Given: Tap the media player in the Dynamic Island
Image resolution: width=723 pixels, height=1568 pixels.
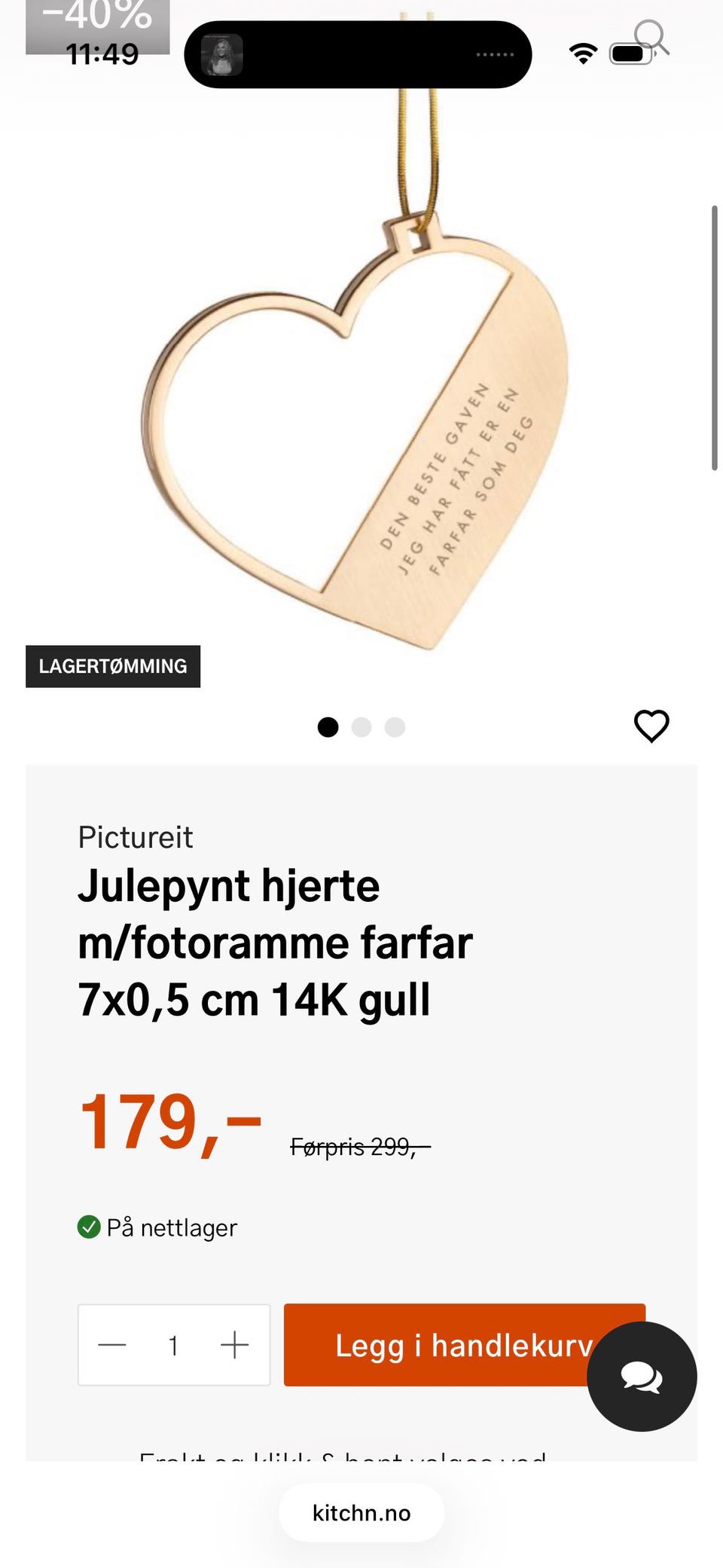Looking at the screenshot, I should 222,54.
